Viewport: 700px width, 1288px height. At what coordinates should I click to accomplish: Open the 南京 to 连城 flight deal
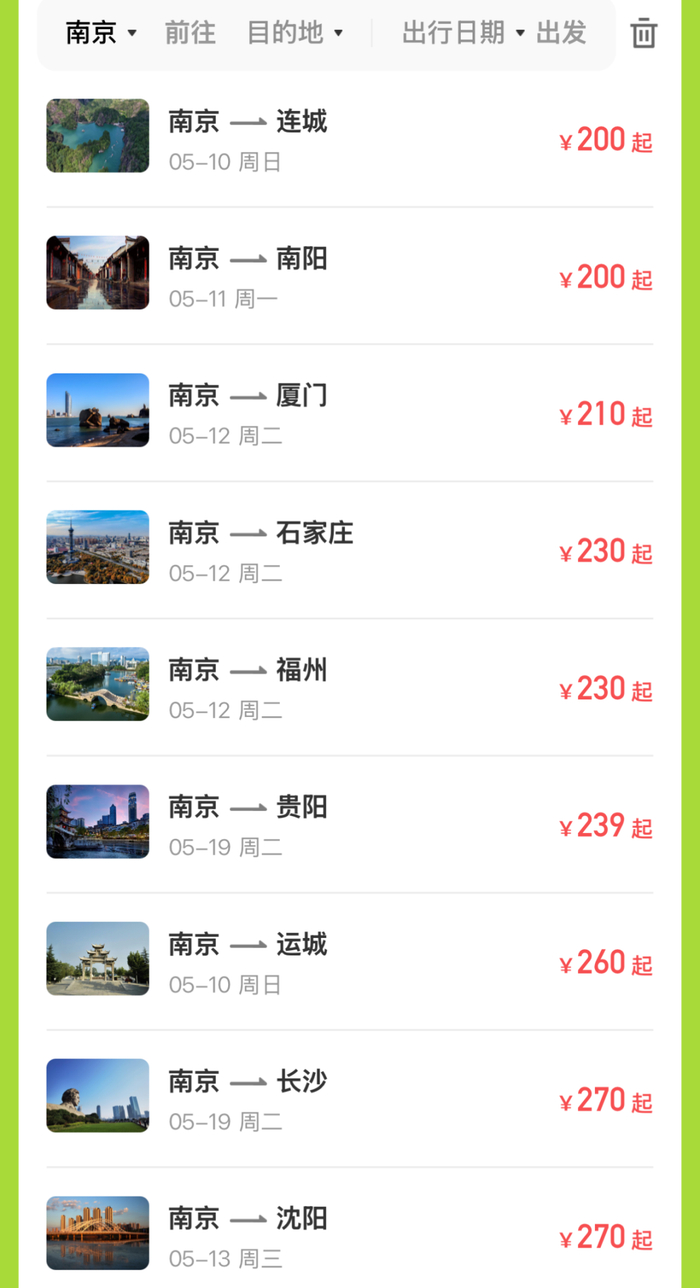pos(350,139)
